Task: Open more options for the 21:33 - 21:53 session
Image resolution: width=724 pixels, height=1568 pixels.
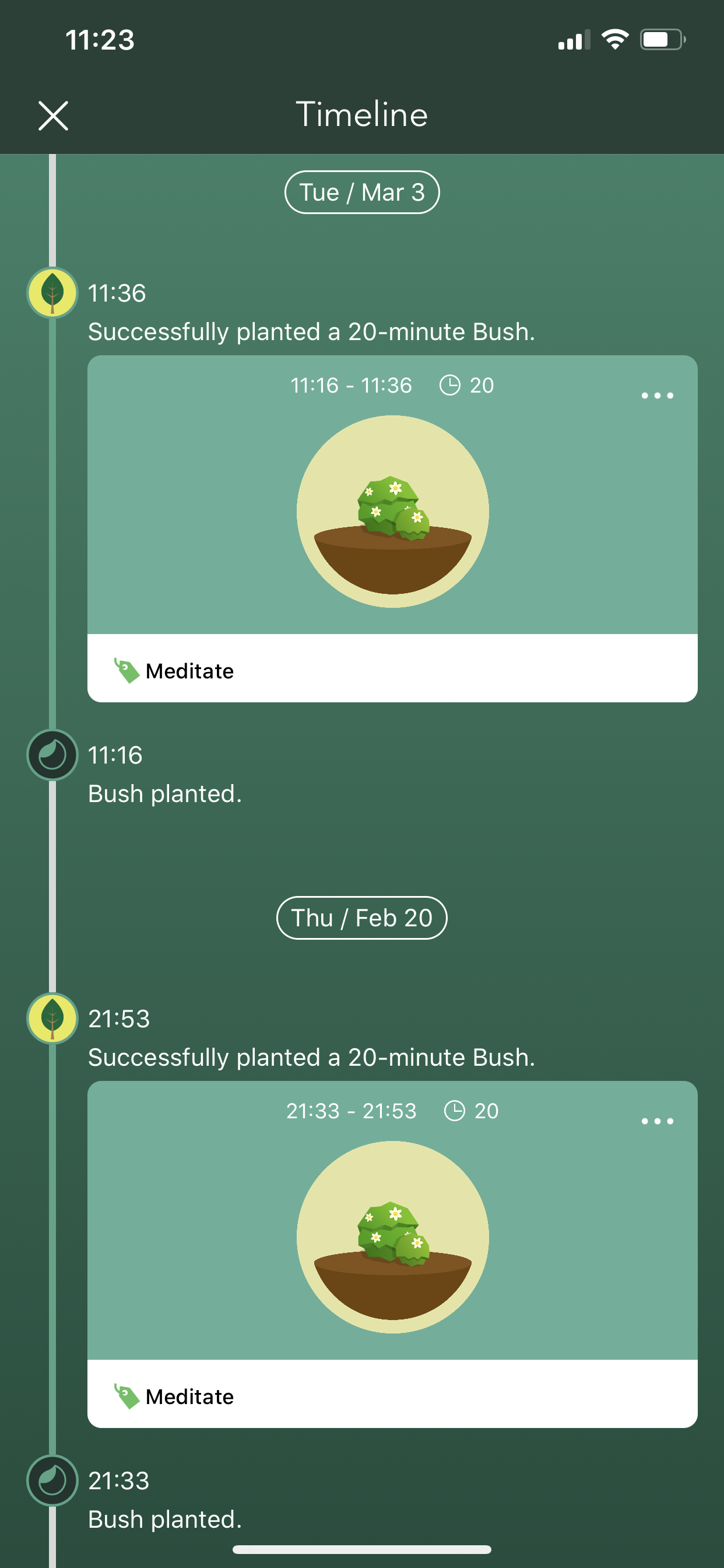Action: click(657, 1121)
